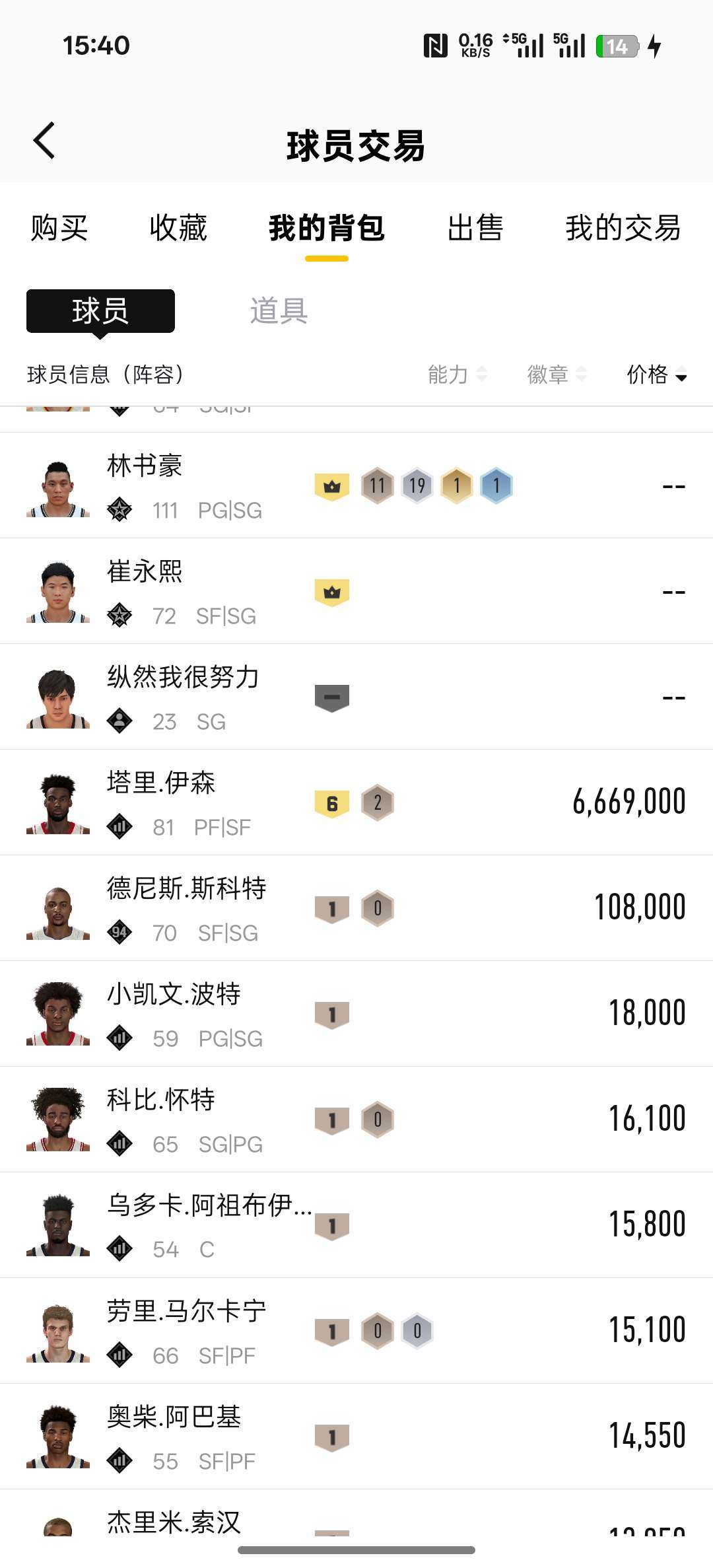This screenshot has height=1568, width=713.
Task: Open player 崔永熙
Action: 144,572
